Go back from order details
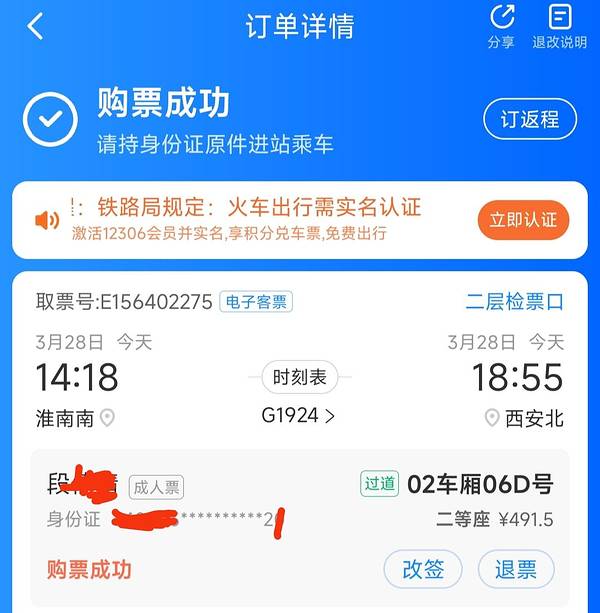The width and height of the screenshot is (600, 613). [36, 27]
